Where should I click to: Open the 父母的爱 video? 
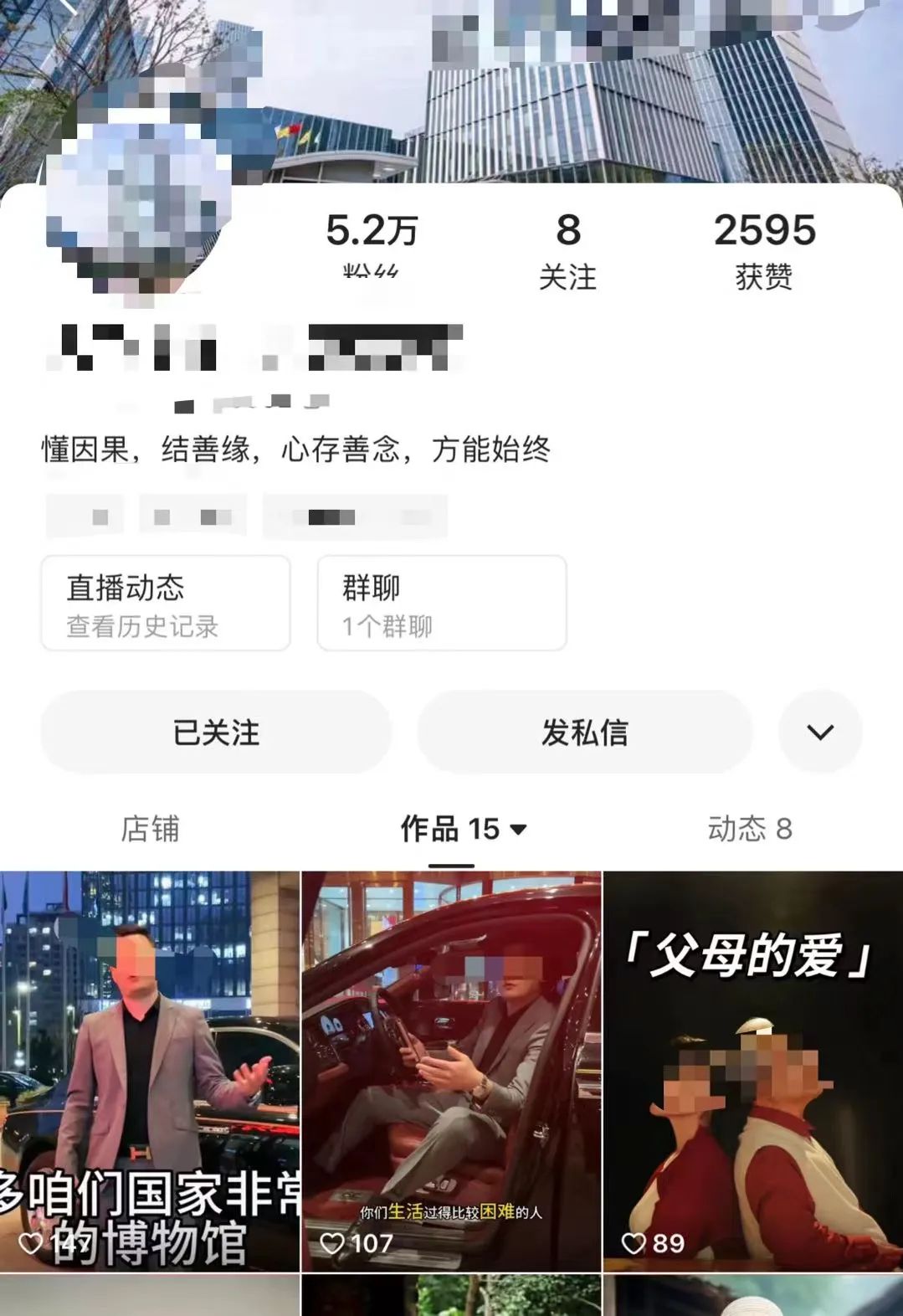point(753,1072)
